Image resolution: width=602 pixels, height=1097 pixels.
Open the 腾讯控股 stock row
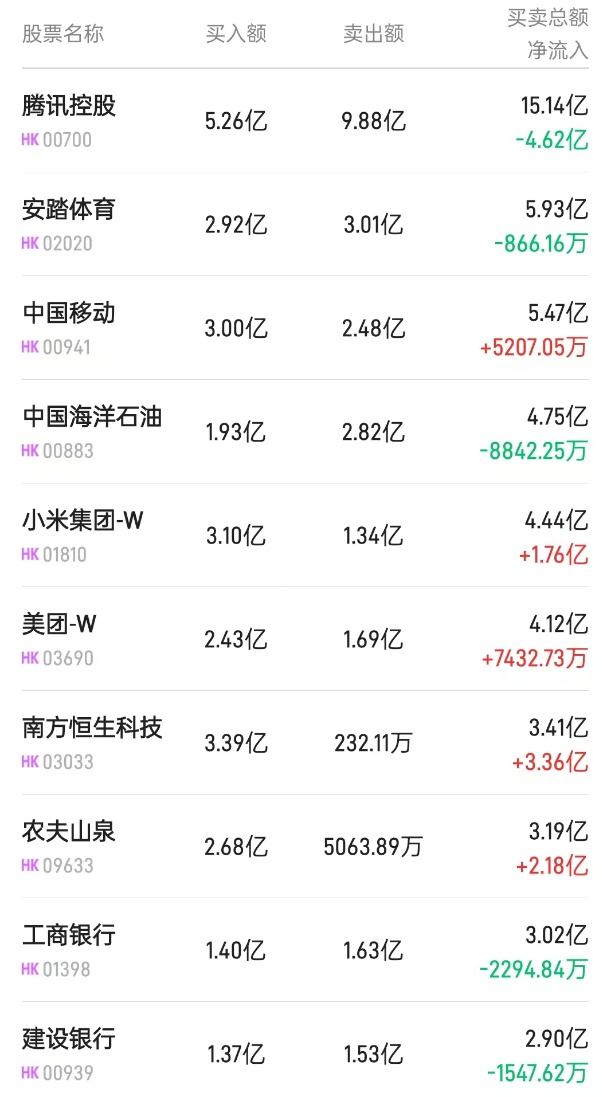pos(70,106)
